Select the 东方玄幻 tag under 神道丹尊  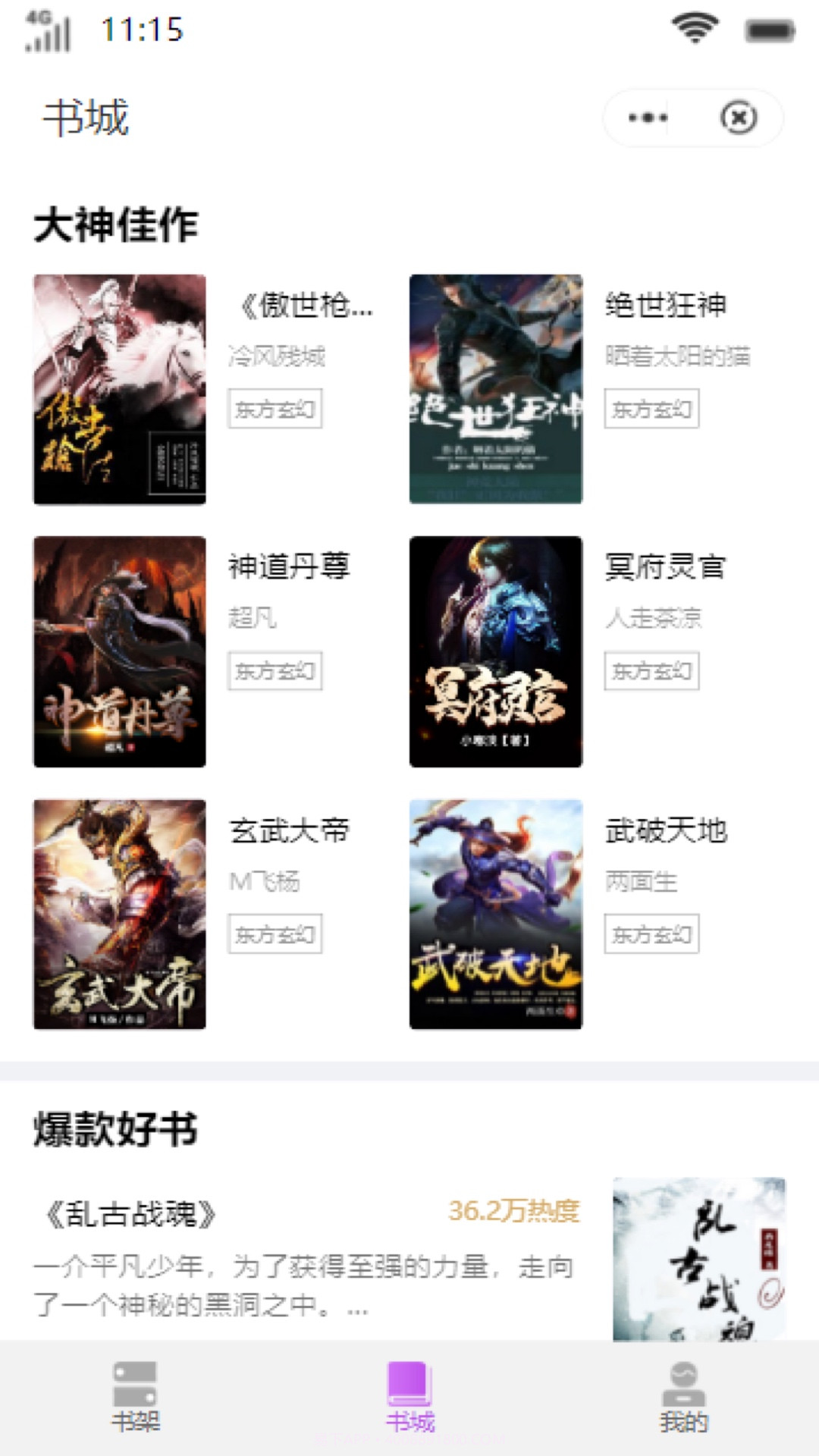pos(275,671)
